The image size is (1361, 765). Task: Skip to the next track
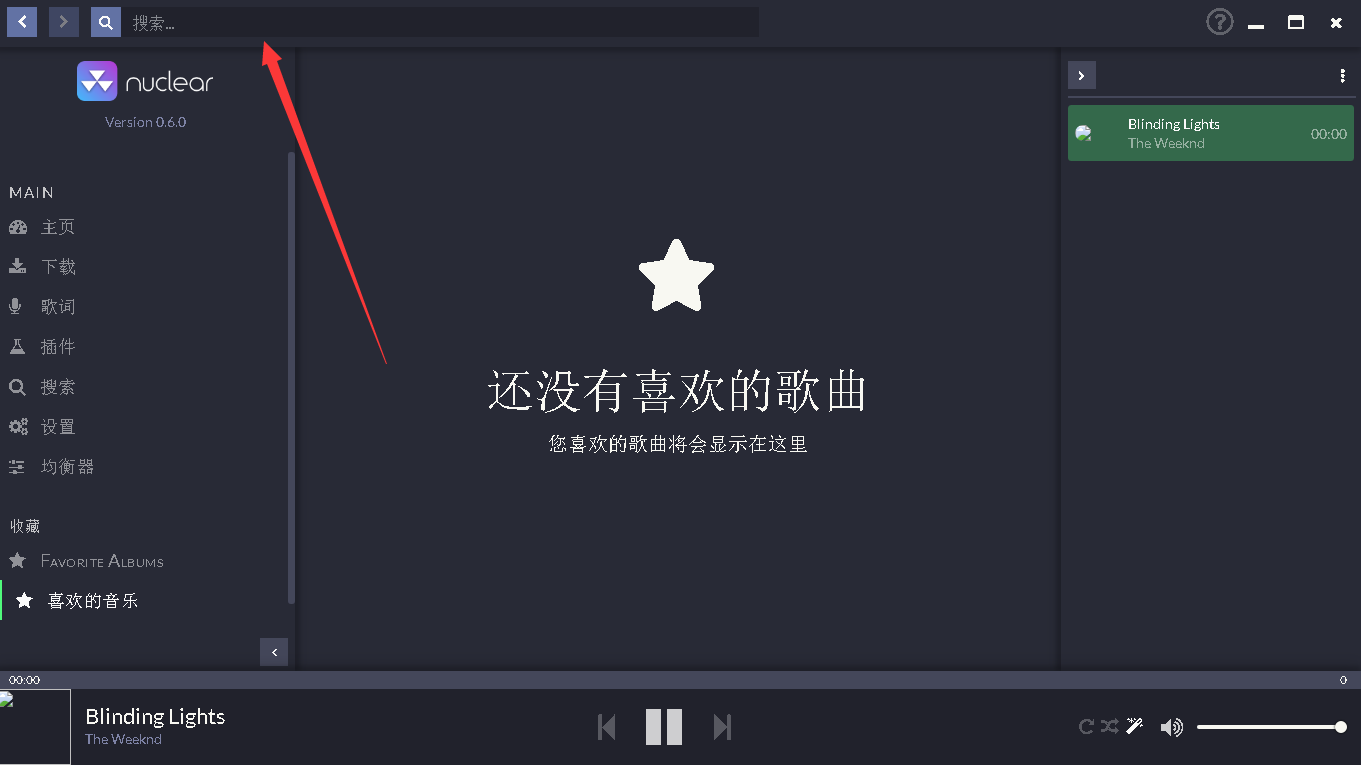point(722,727)
